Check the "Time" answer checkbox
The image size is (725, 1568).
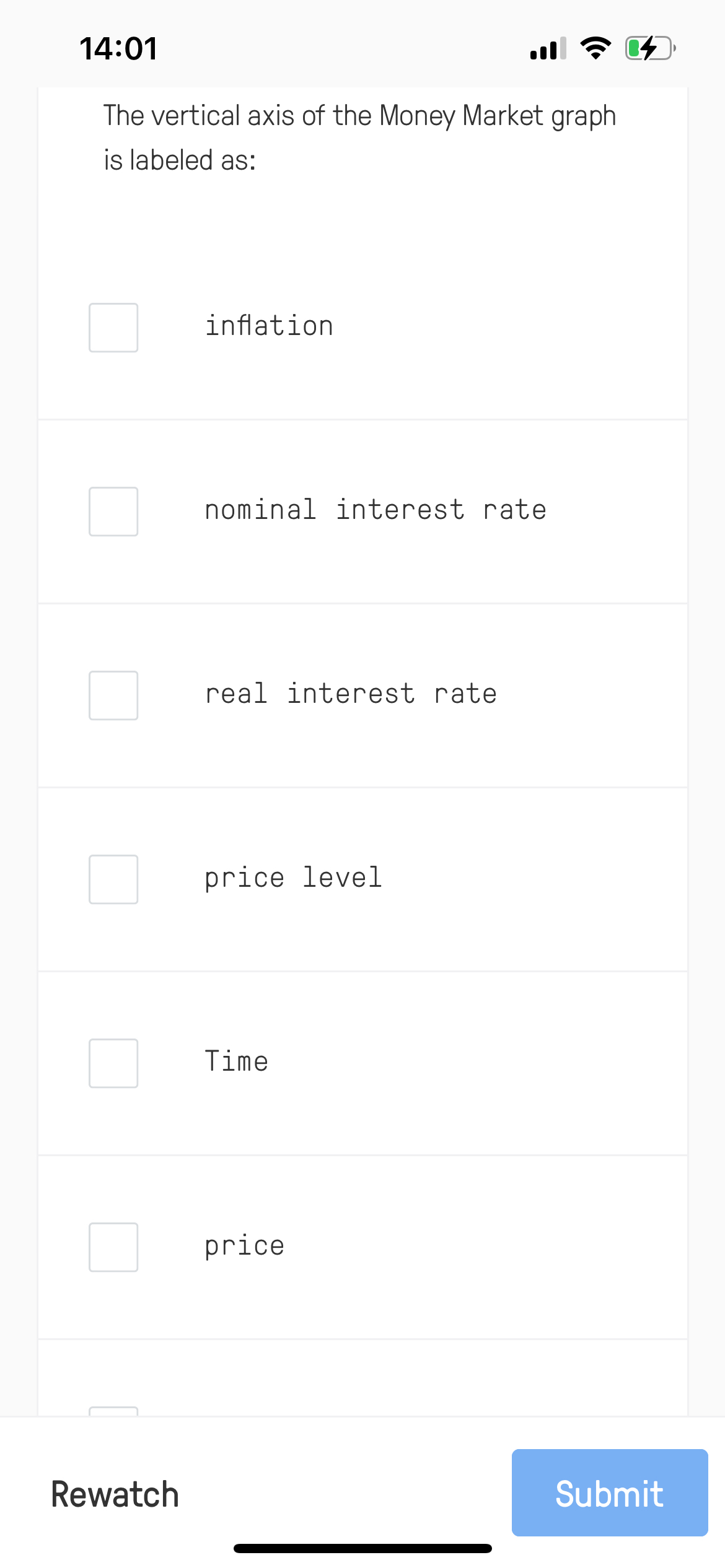pyautogui.click(x=113, y=1063)
